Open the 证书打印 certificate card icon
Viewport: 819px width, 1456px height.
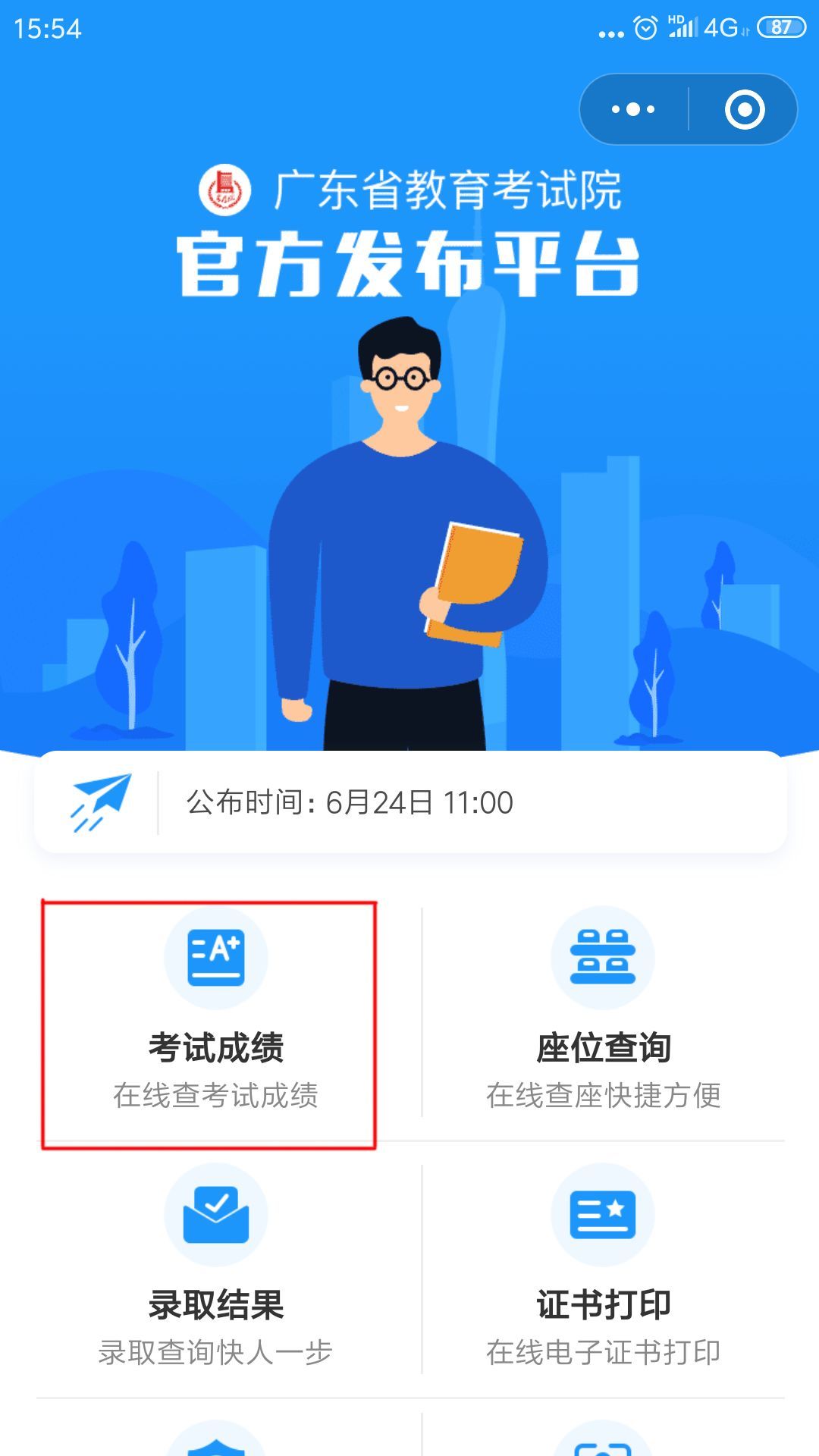pos(601,1214)
